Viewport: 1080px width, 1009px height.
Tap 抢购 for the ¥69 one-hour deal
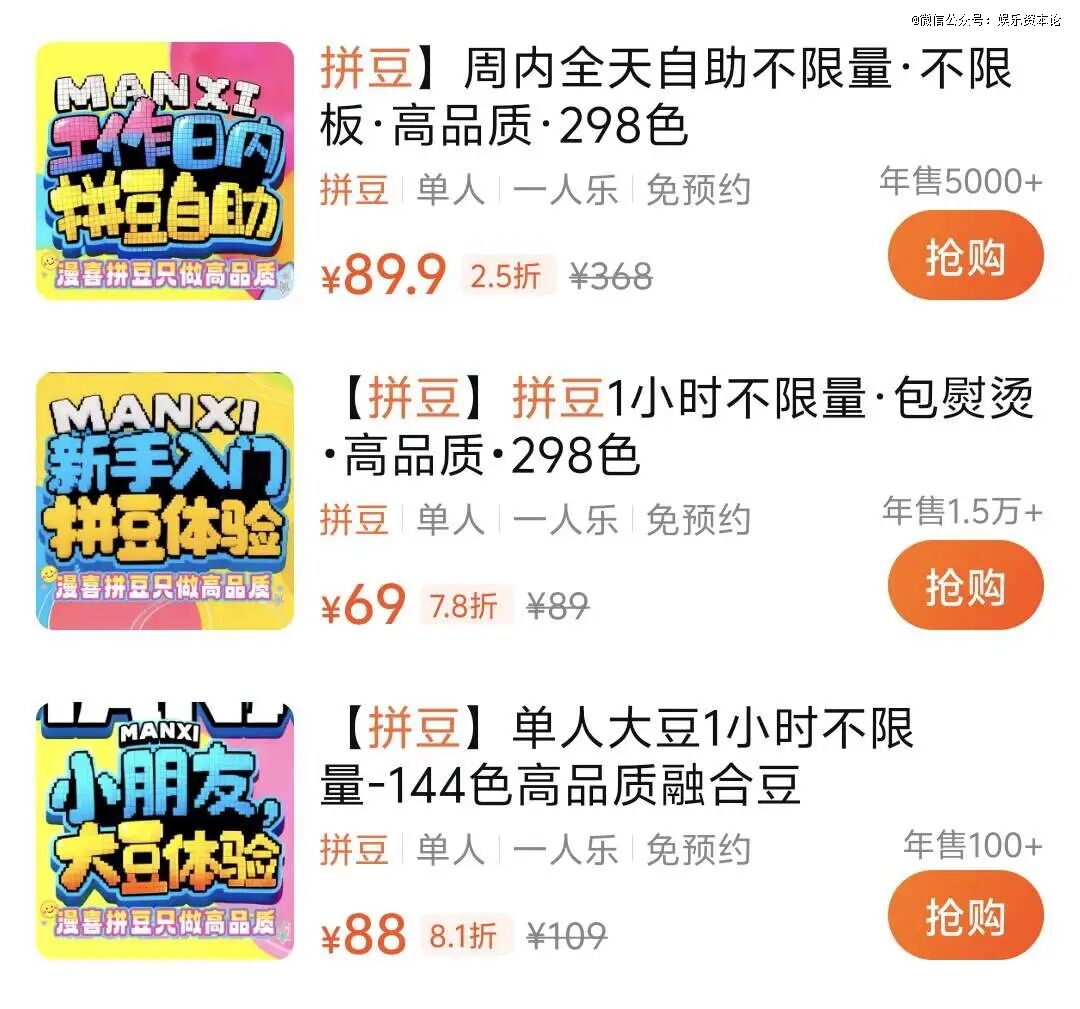point(965,586)
